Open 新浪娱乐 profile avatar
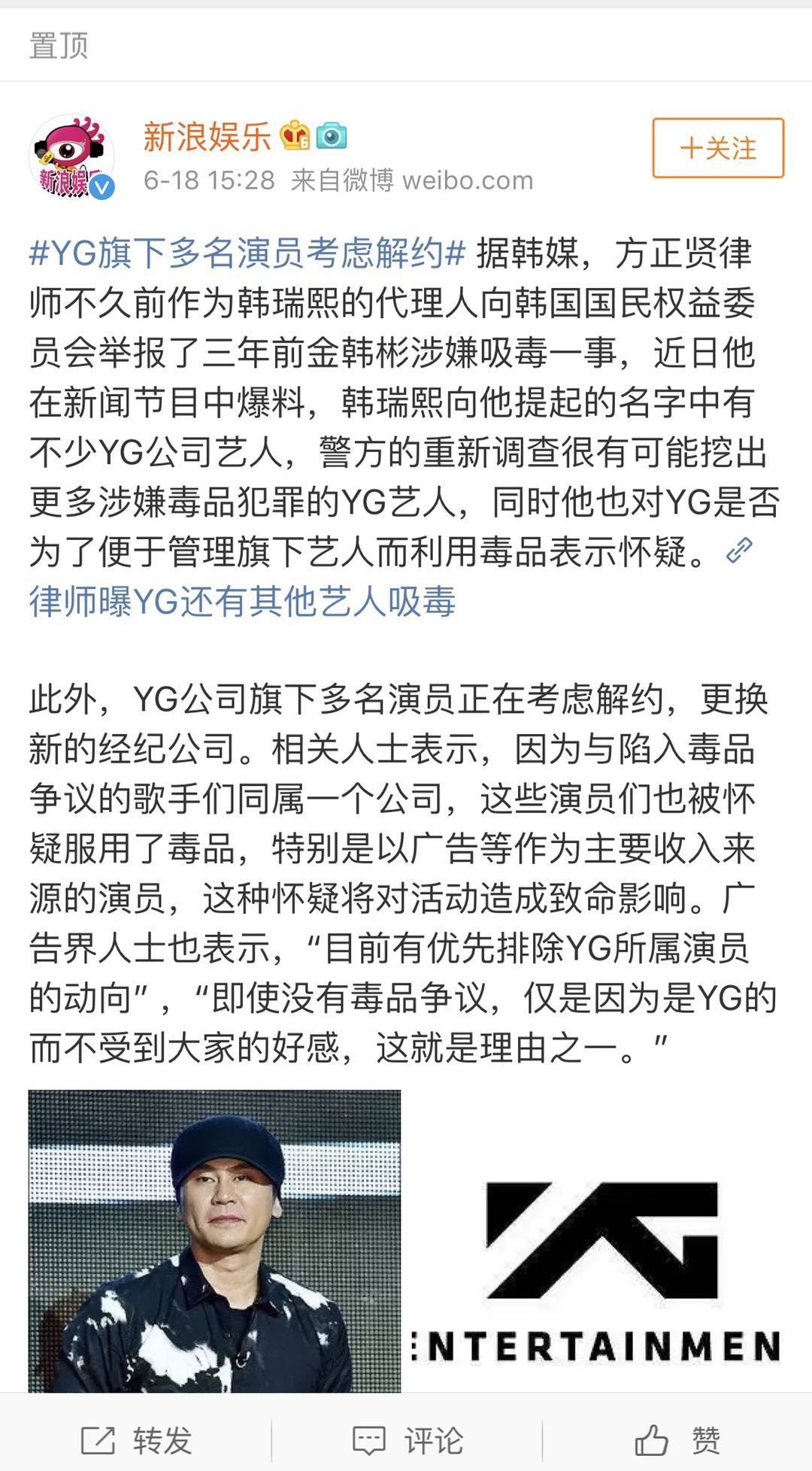 [x=71, y=157]
